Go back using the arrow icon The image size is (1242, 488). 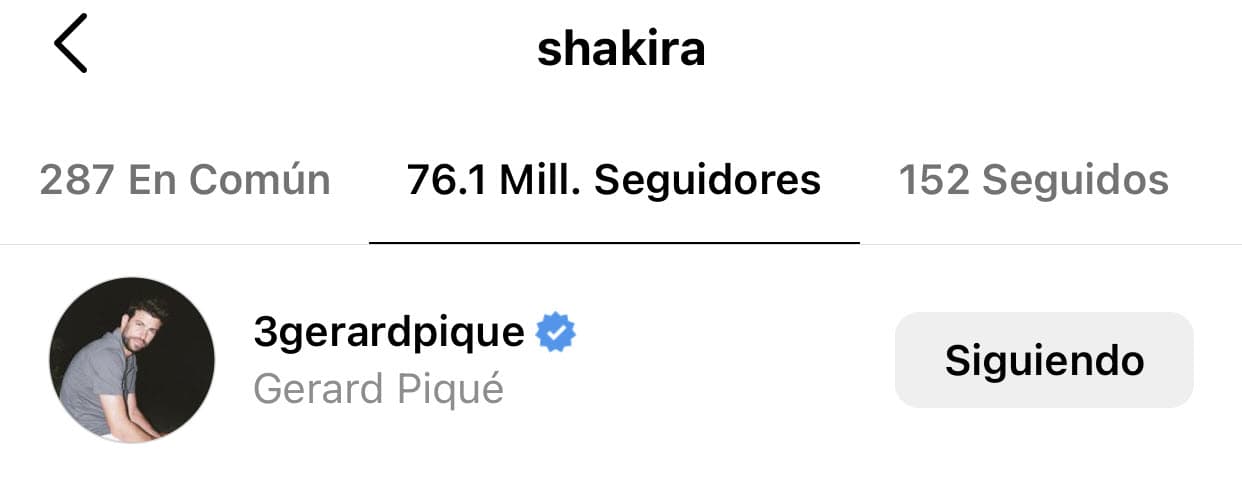coord(71,45)
